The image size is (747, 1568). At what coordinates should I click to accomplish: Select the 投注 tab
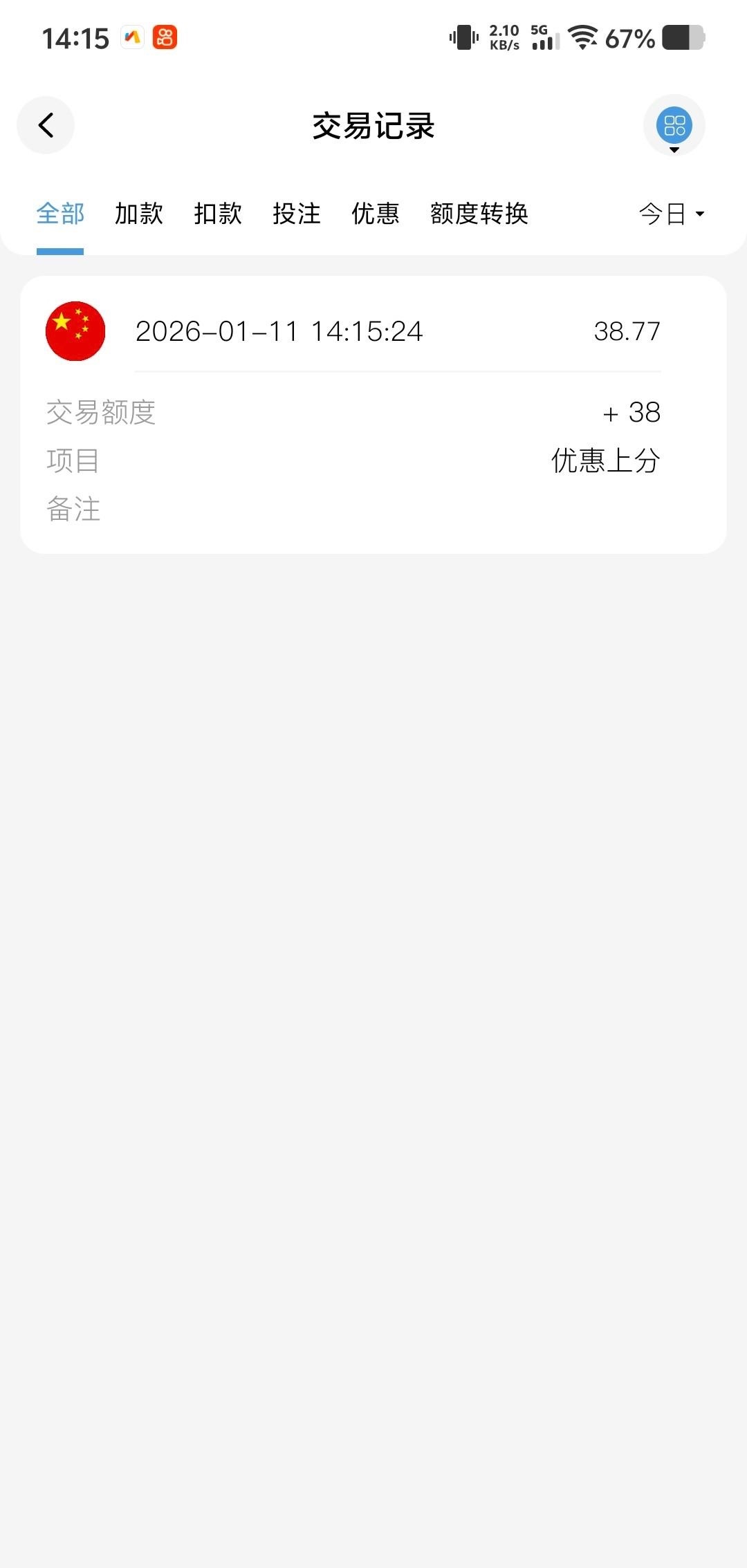coord(297,214)
